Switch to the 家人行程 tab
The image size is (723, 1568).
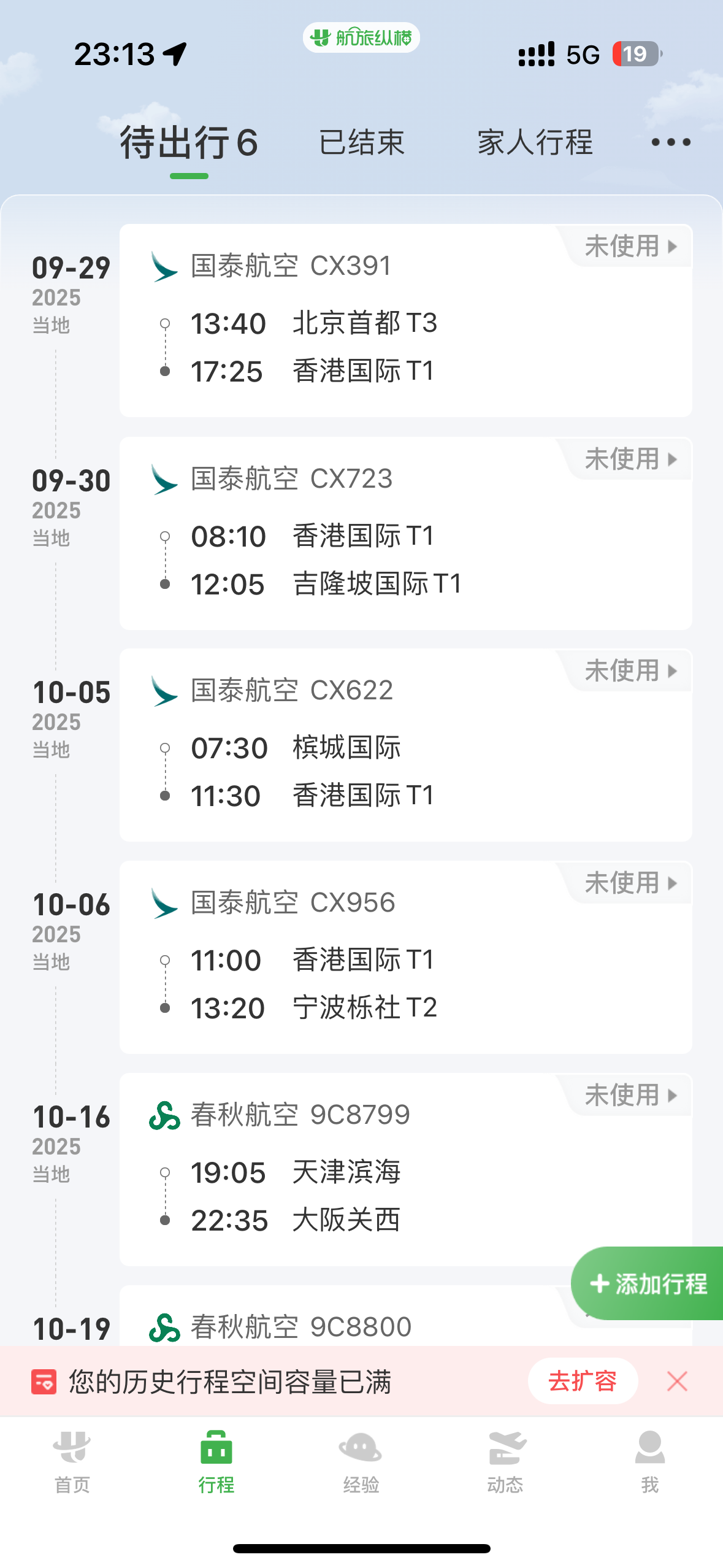point(535,142)
